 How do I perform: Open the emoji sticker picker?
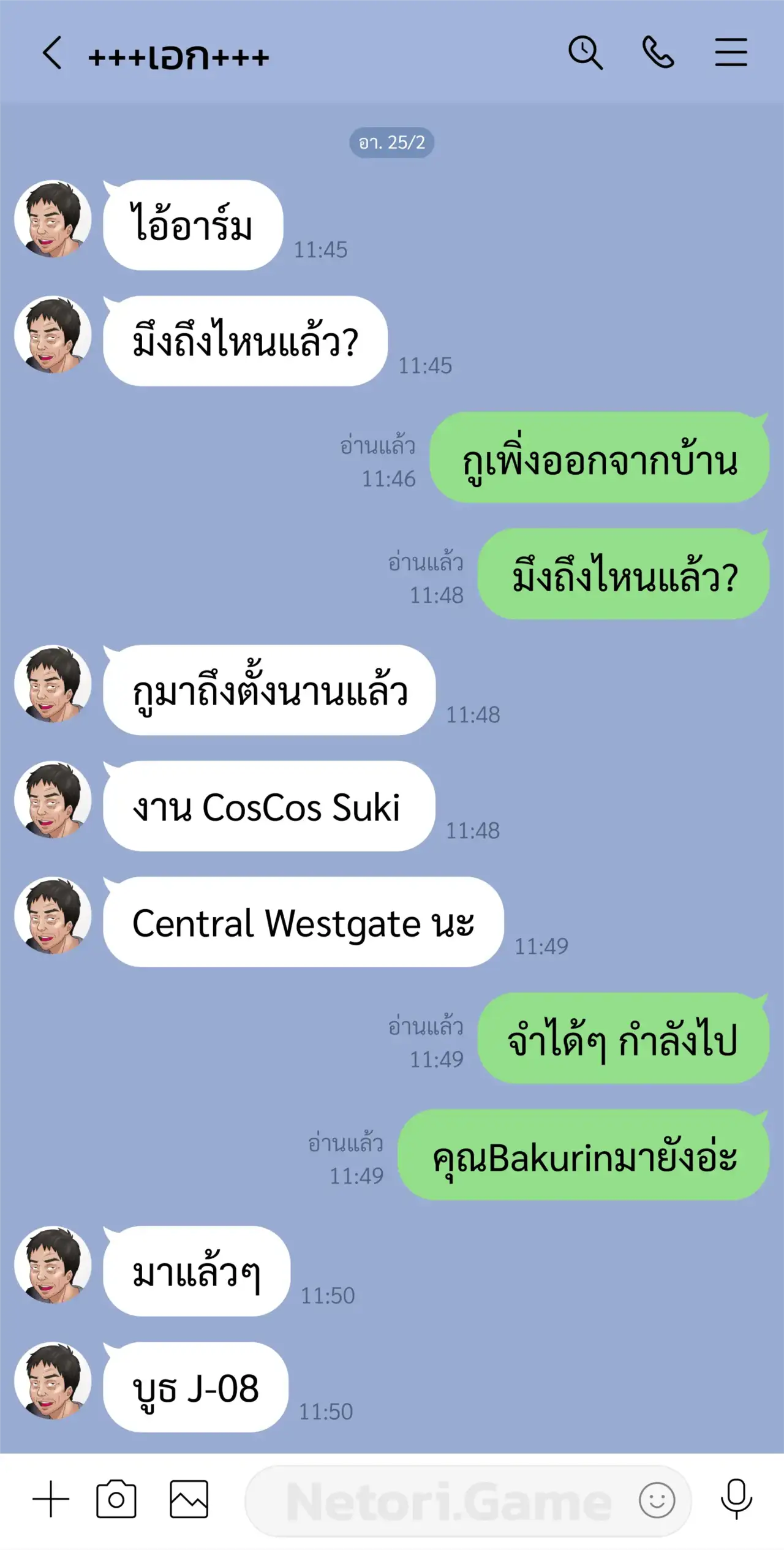click(x=657, y=1500)
